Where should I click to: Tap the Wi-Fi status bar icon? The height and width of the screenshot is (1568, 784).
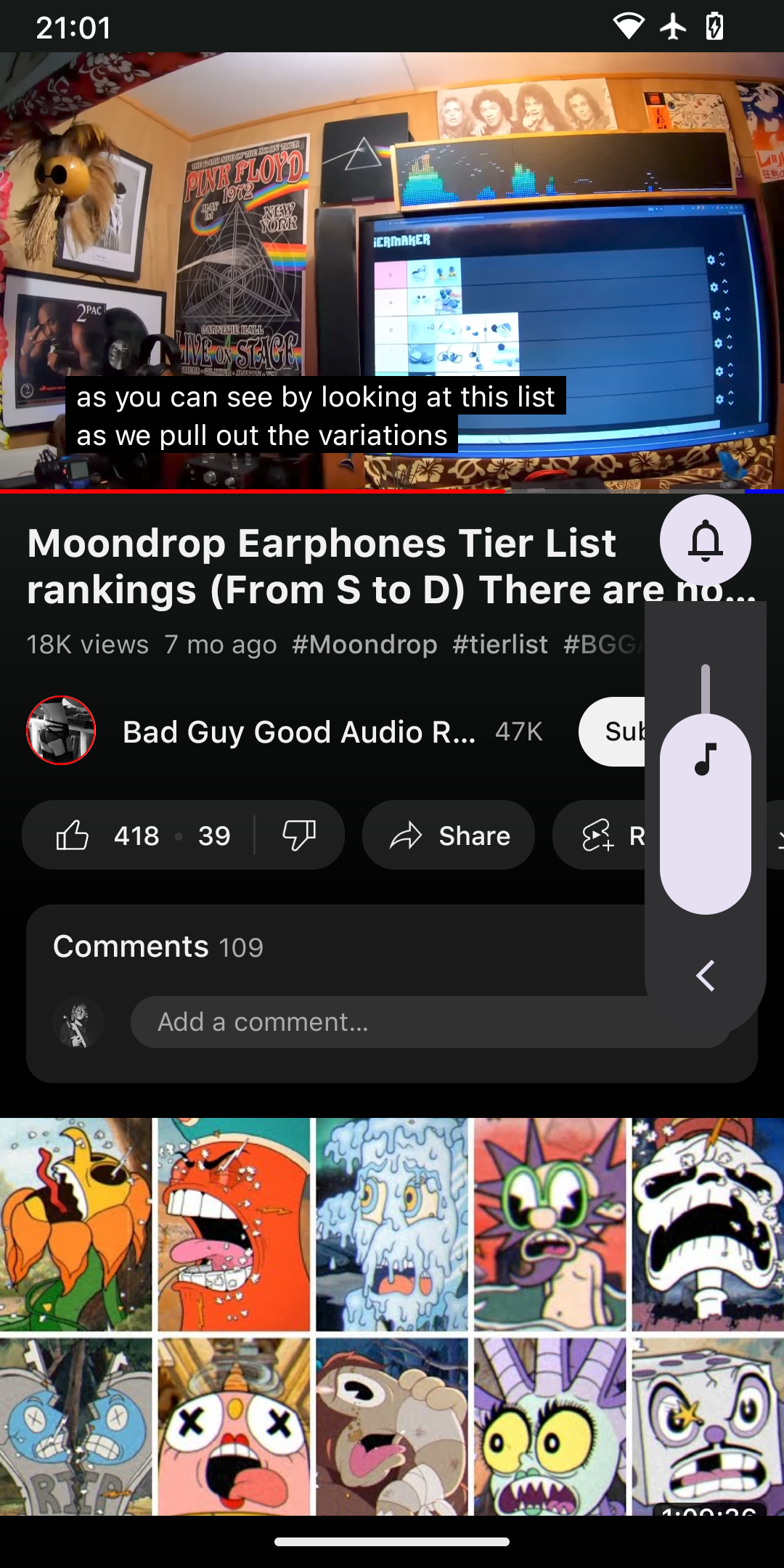[630, 28]
